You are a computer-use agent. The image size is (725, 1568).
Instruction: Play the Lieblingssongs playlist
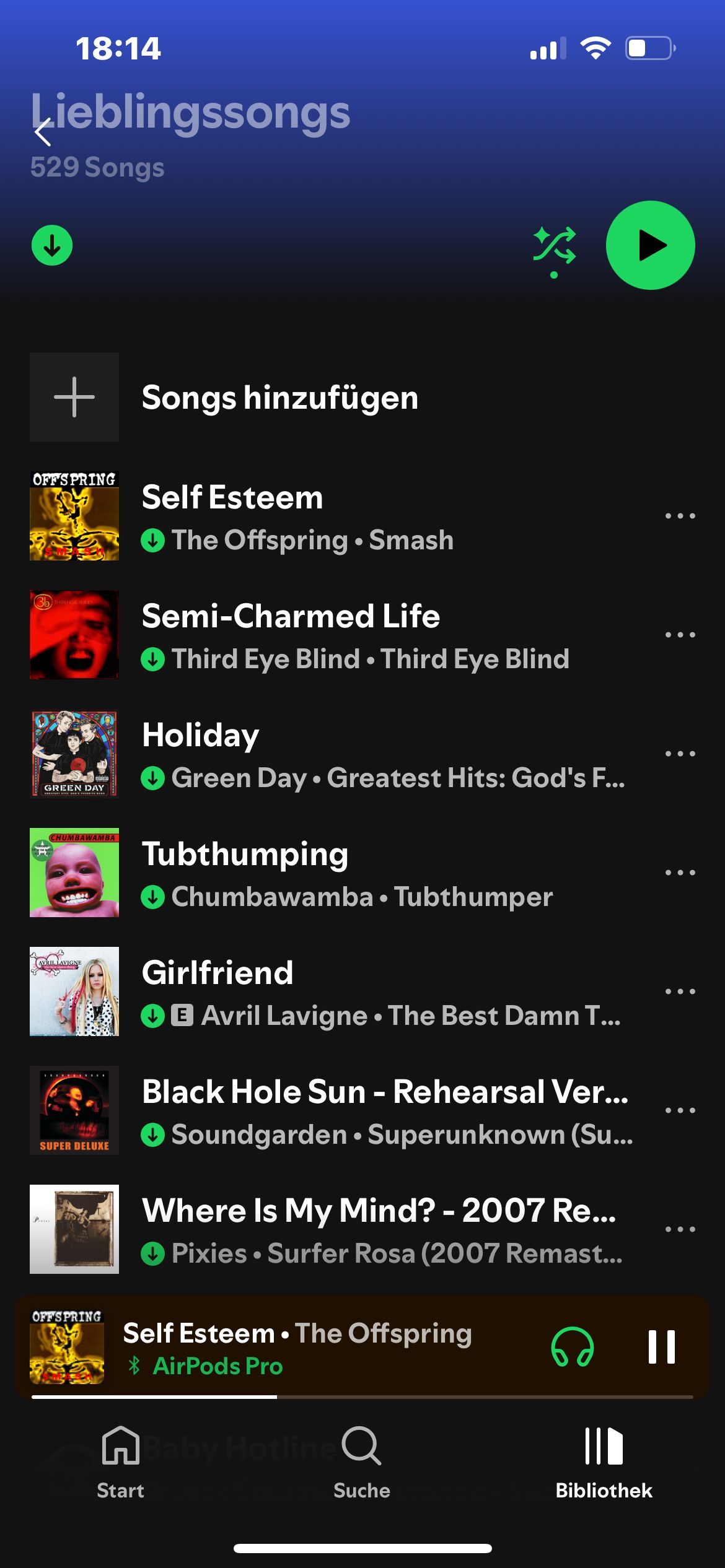(x=650, y=245)
